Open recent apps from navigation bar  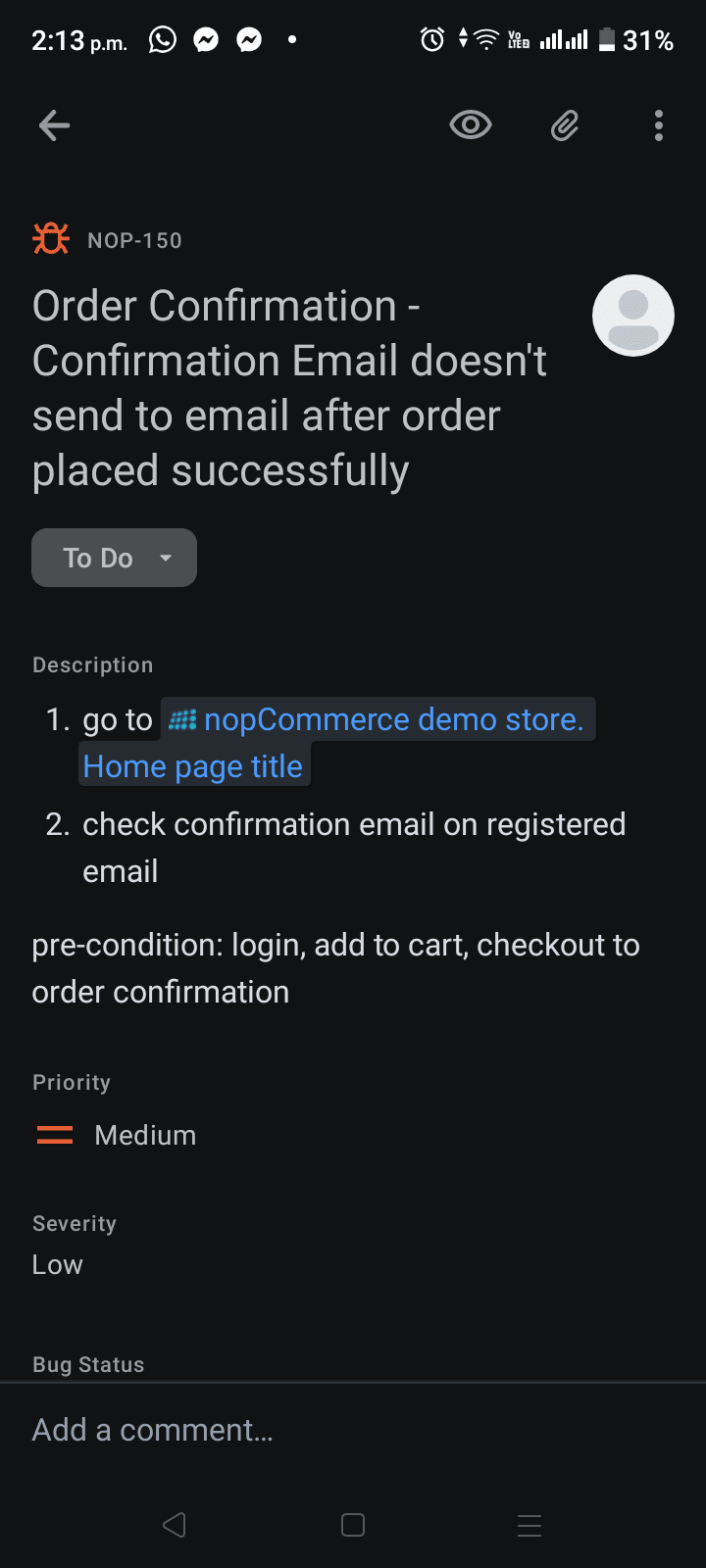(529, 1525)
